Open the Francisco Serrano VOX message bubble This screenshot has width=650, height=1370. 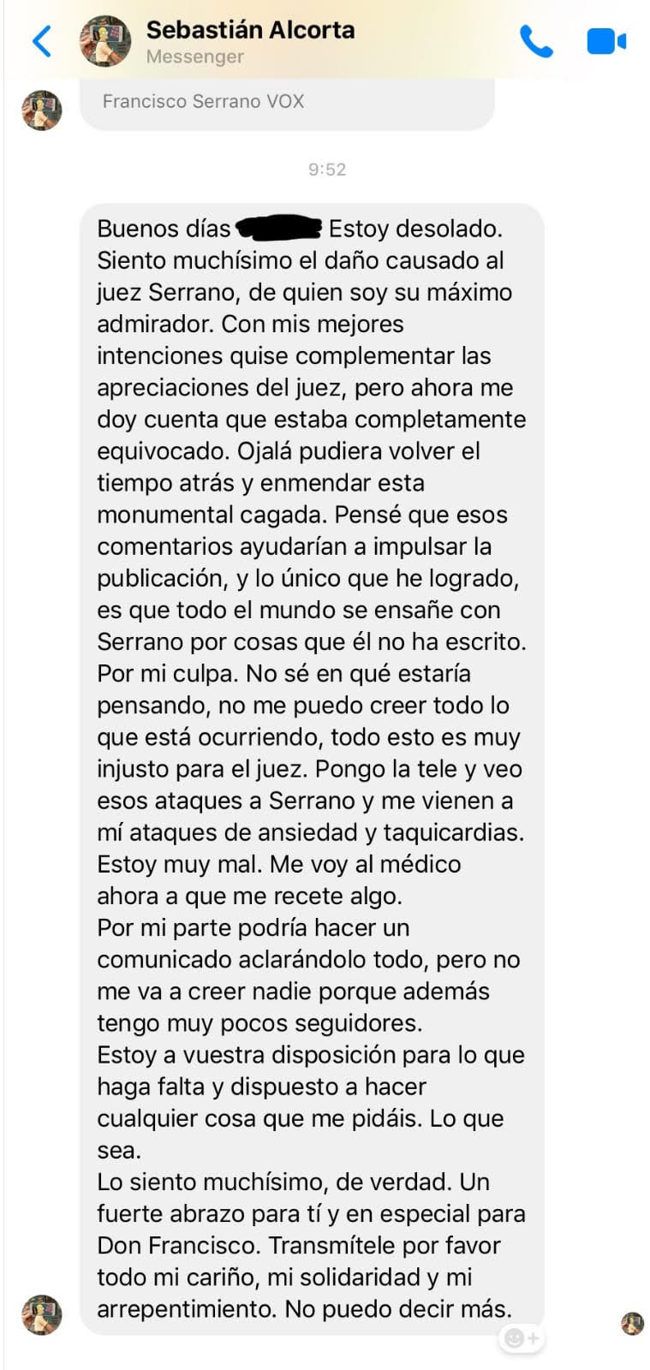click(287, 103)
